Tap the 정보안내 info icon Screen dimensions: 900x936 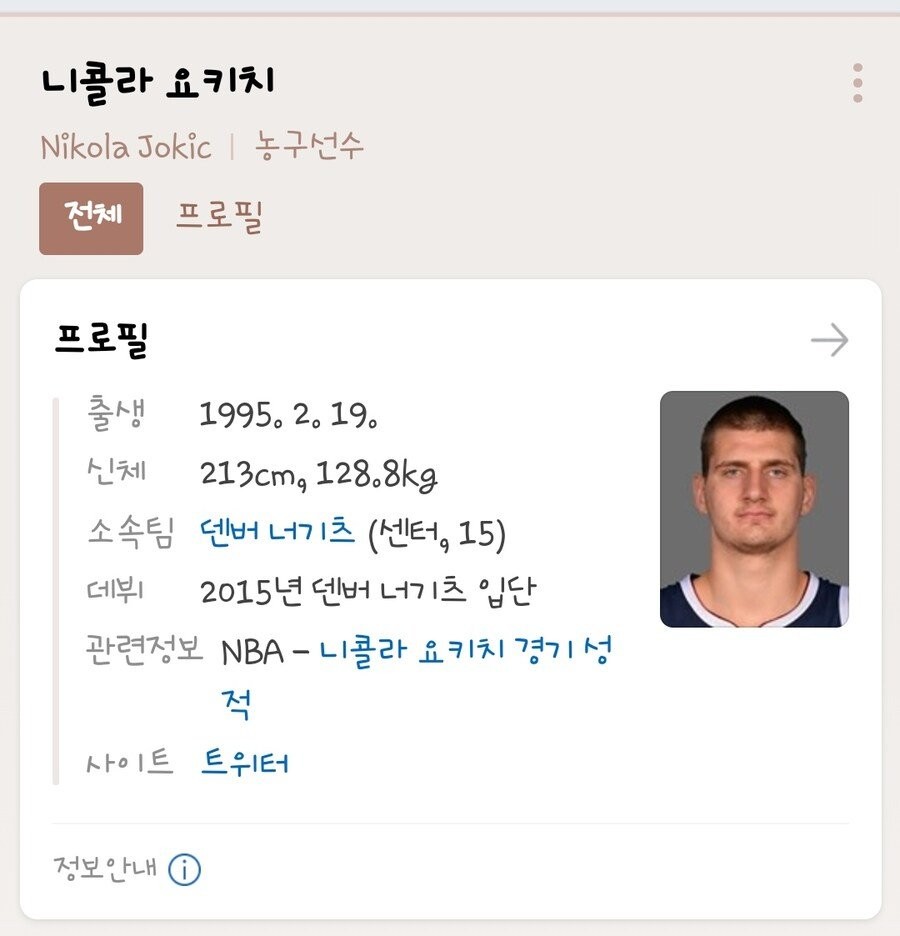(x=185, y=869)
